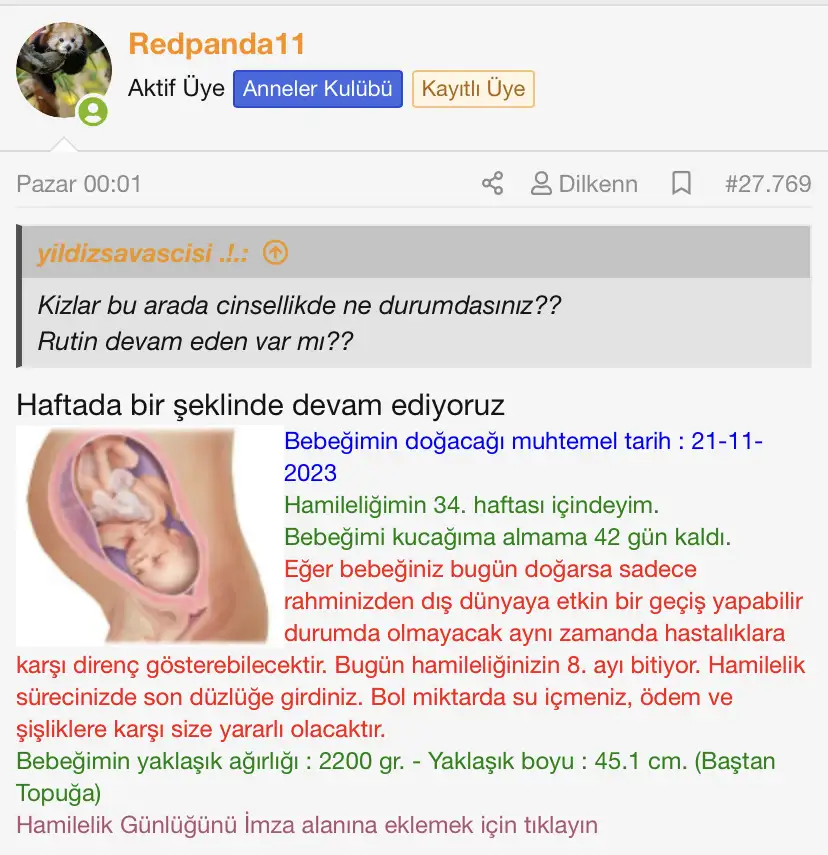The image size is (828, 855).
Task: Open the Pazar 00:01 timestamp link
Action: tap(79, 184)
